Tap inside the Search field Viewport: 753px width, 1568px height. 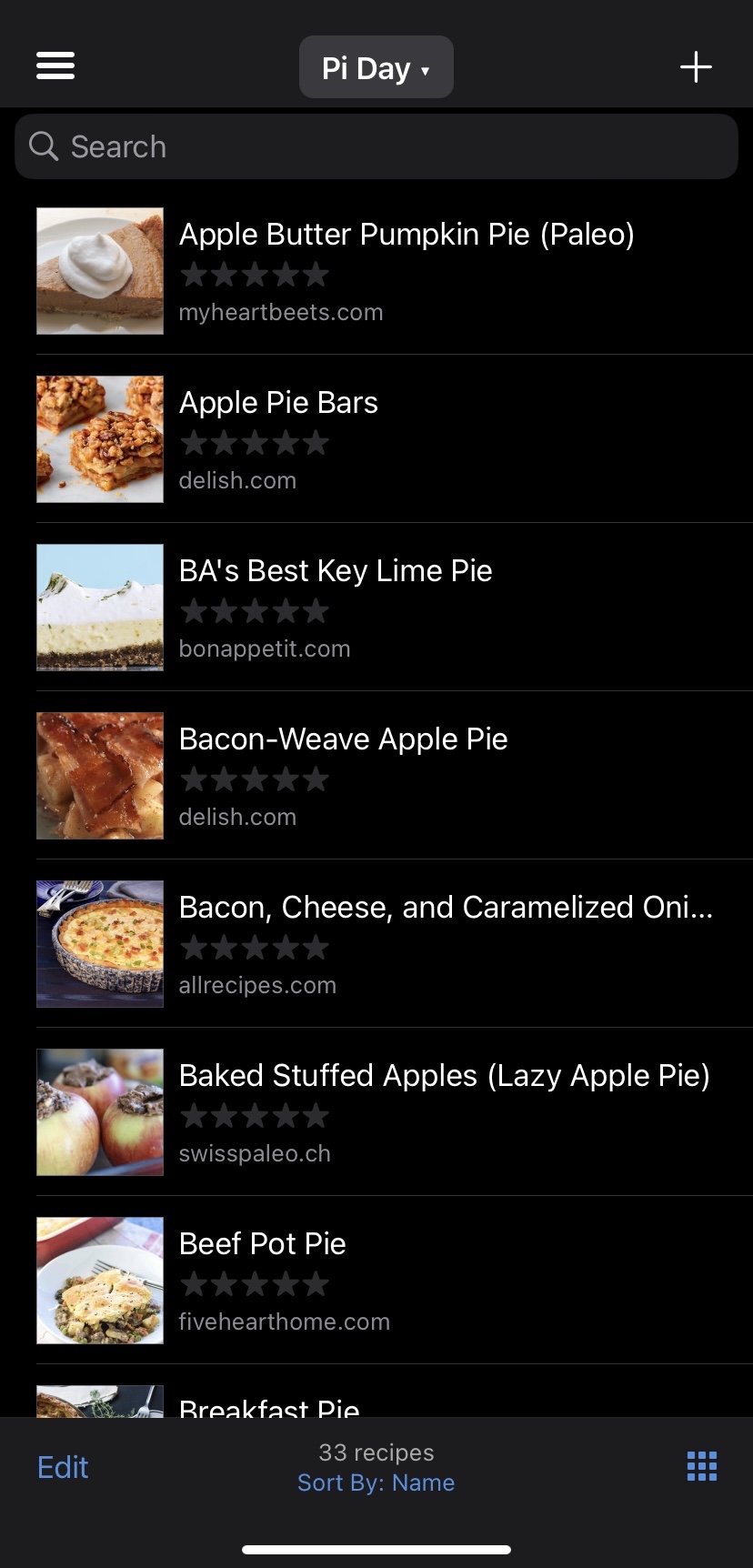tap(376, 146)
